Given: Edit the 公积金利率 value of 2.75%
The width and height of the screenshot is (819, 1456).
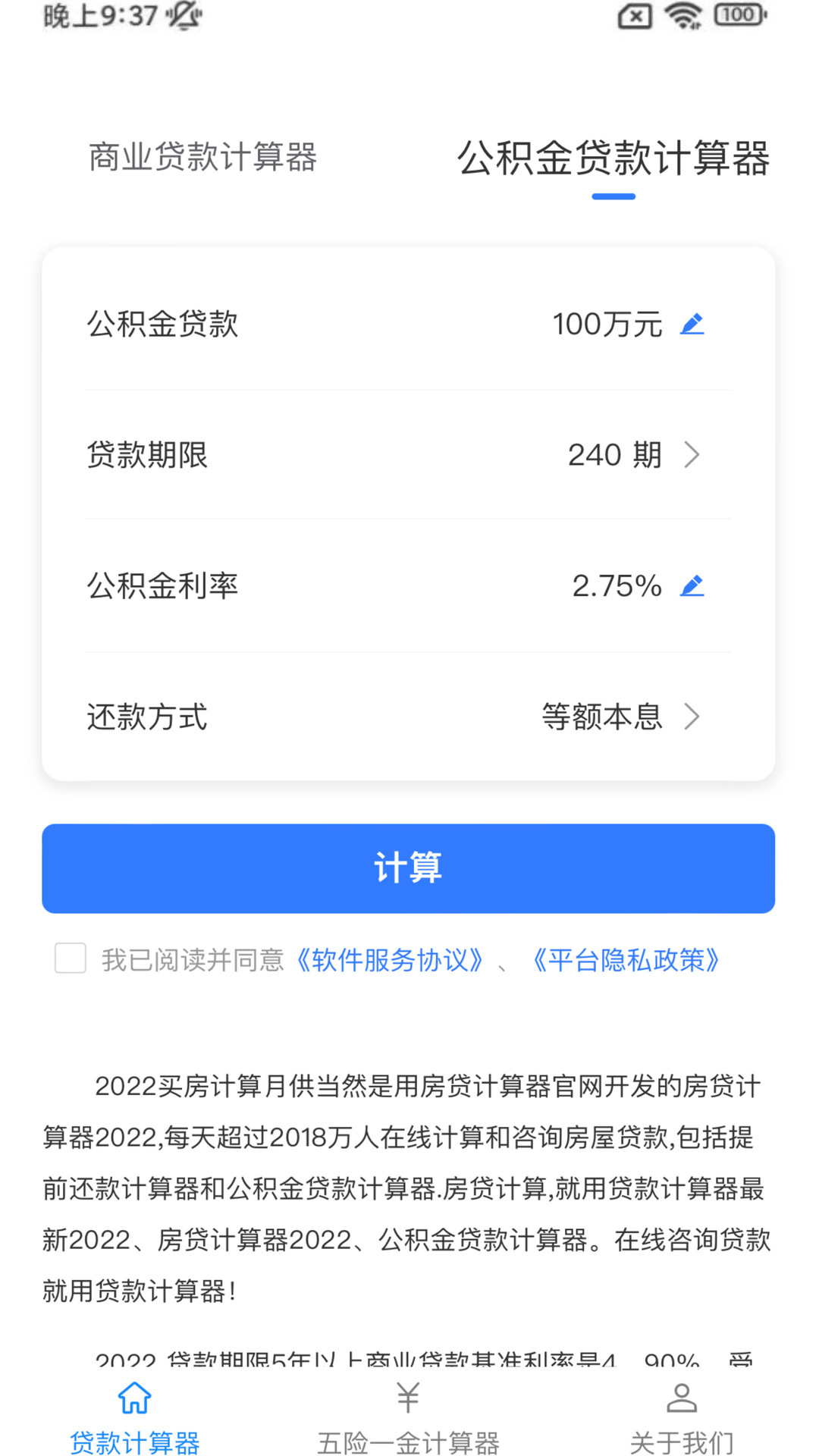Looking at the screenshot, I should 692,586.
